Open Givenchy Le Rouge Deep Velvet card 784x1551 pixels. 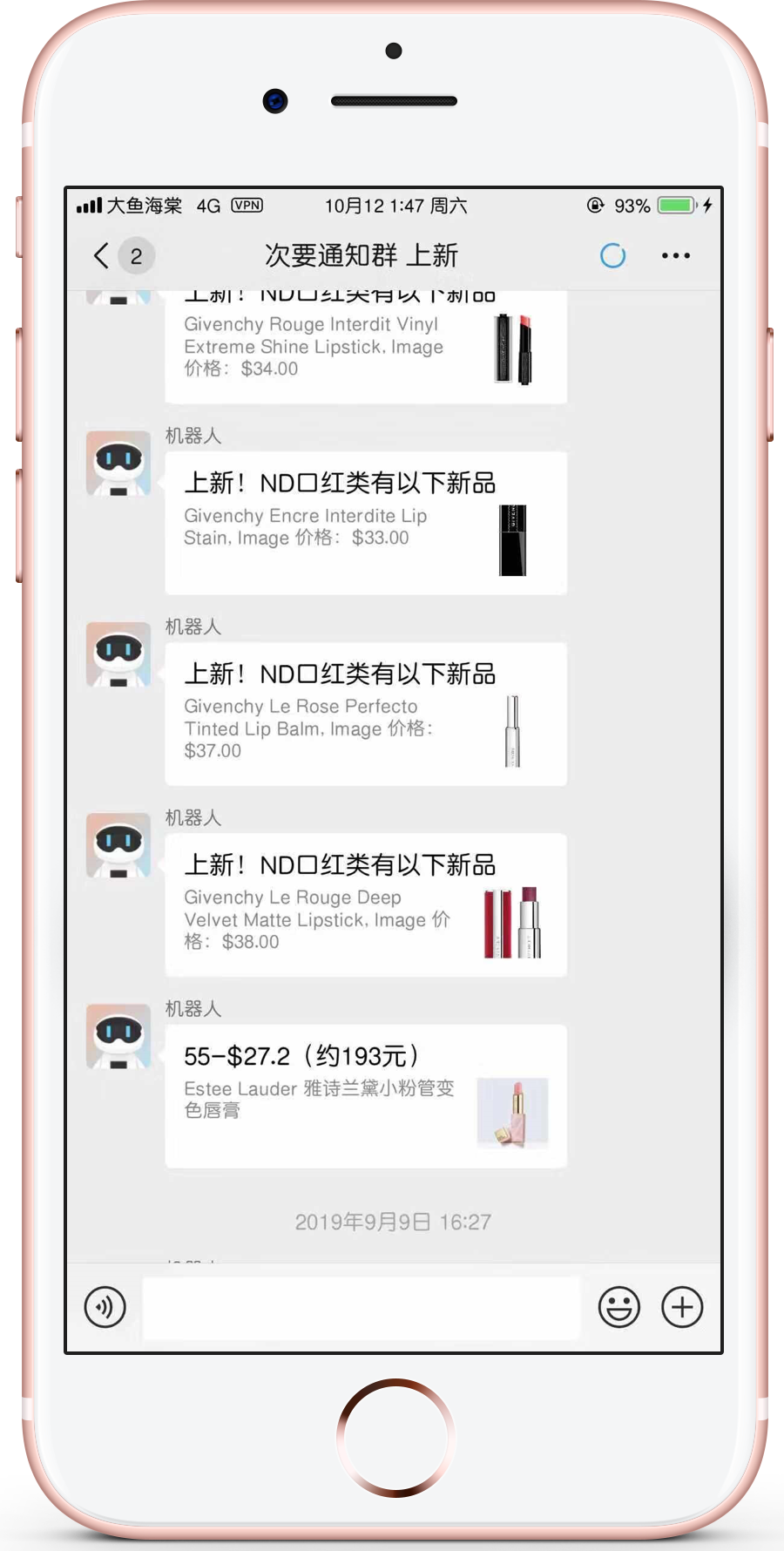[x=366, y=905]
